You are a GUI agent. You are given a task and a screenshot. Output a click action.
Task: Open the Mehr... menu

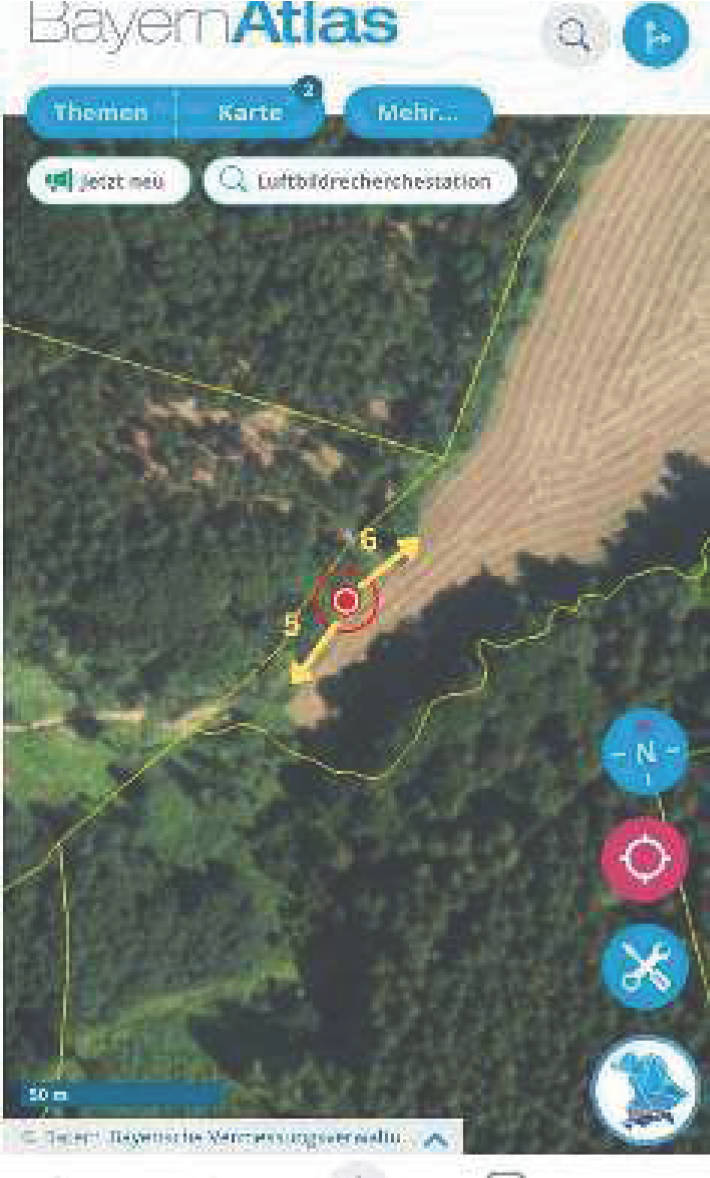pos(418,112)
